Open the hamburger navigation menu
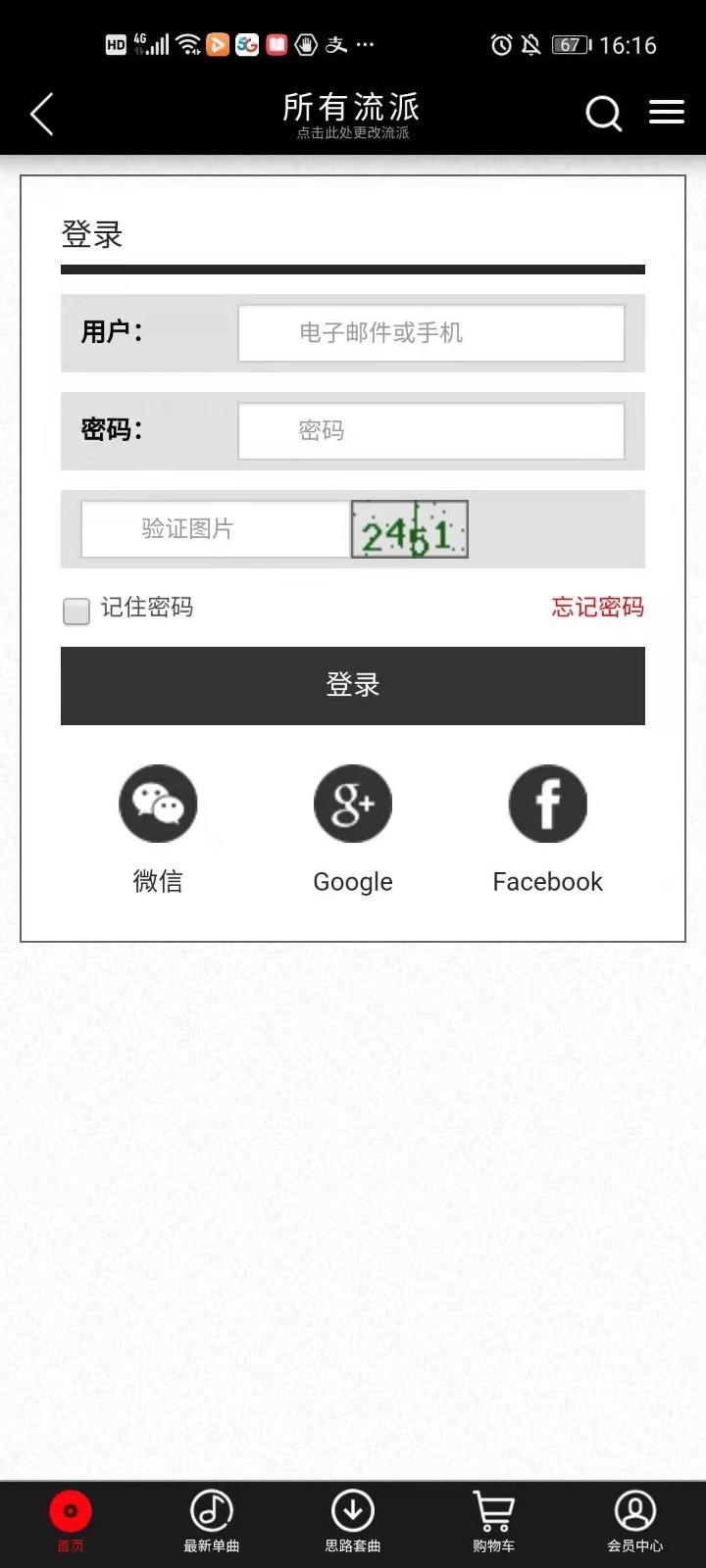The height and width of the screenshot is (1568, 706). pyautogui.click(x=667, y=112)
